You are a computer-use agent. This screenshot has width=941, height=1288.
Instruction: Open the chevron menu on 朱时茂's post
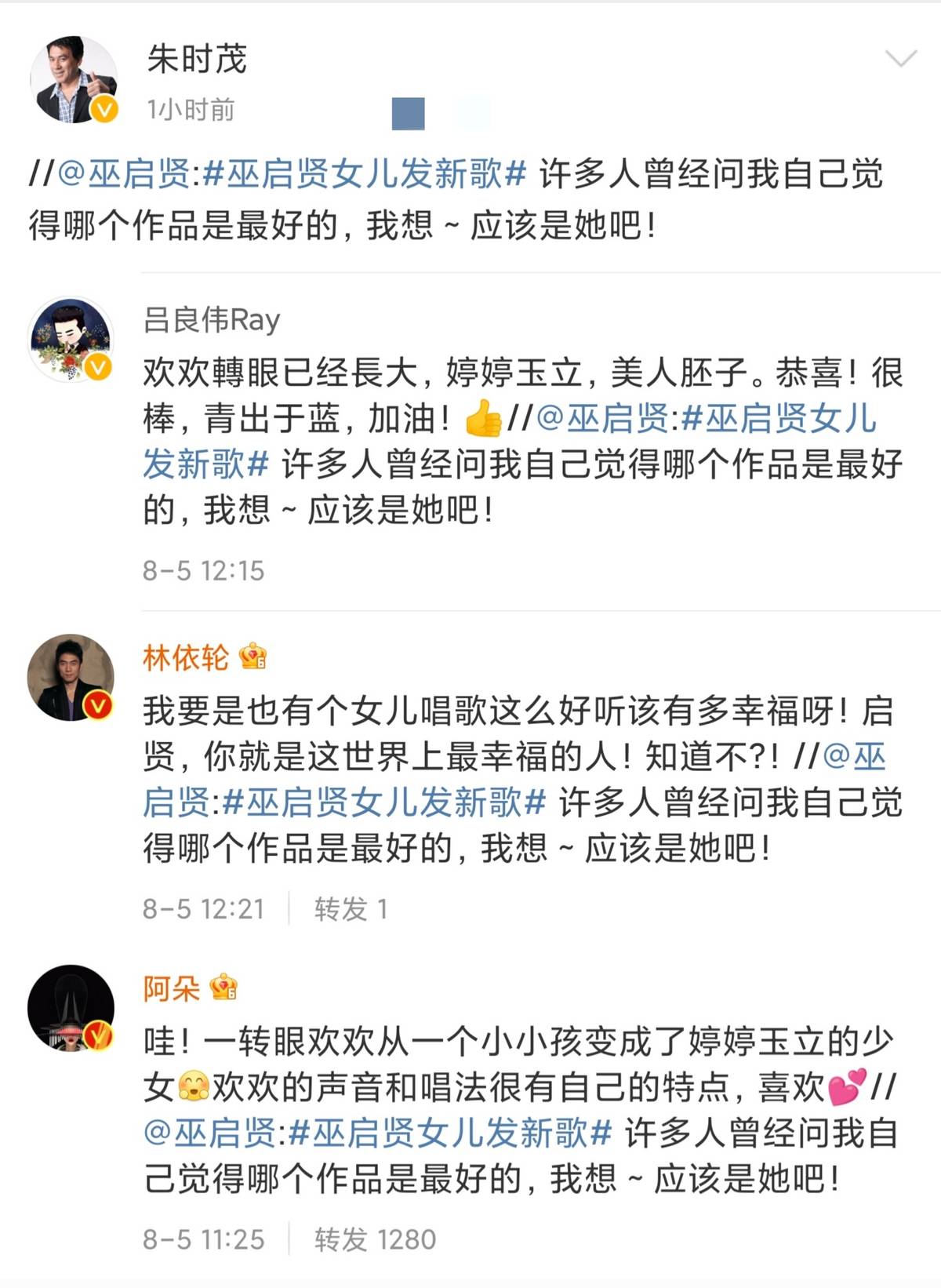click(x=899, y=59)
